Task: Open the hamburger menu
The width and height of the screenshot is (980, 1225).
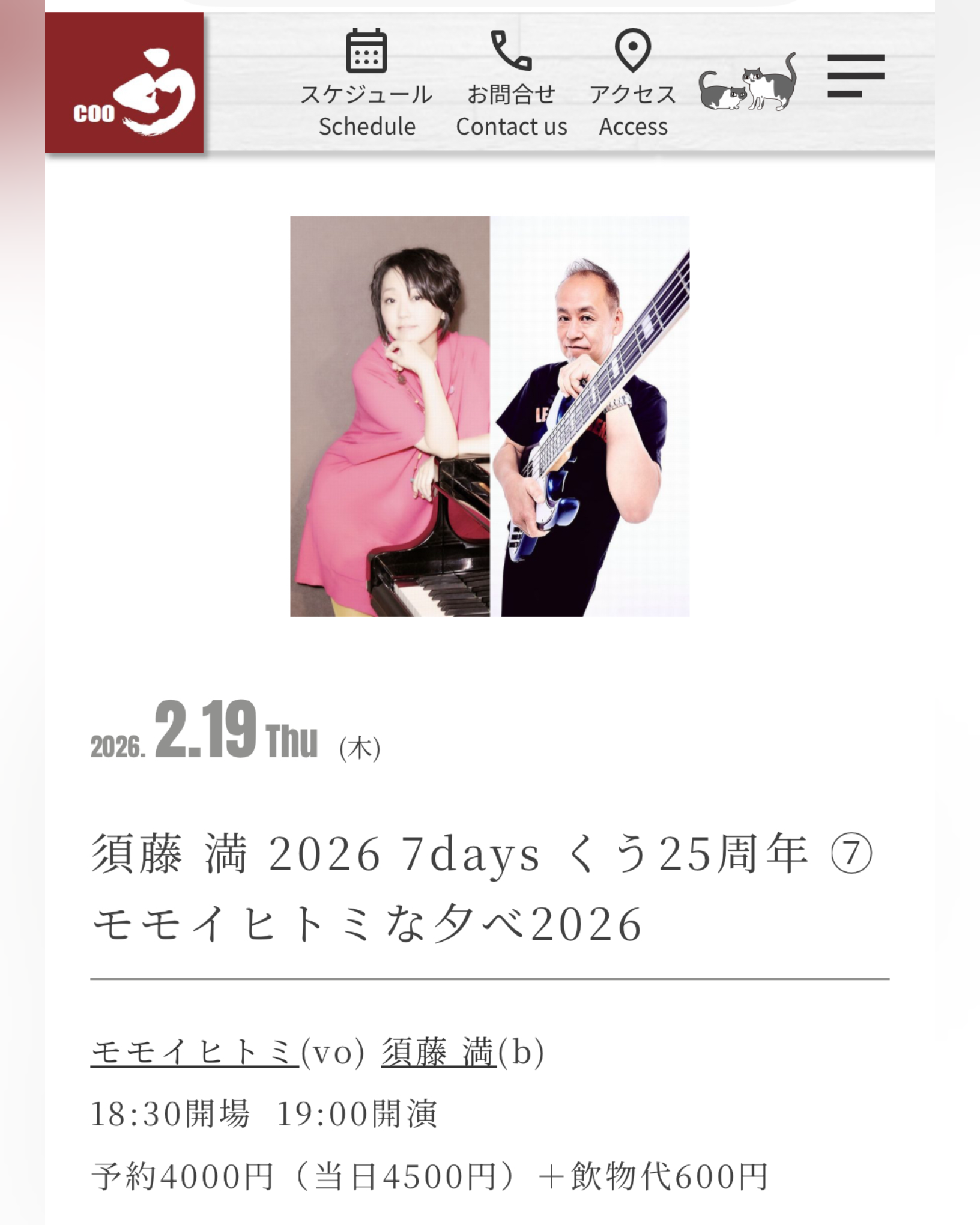Action: click(x=855, y=76)
